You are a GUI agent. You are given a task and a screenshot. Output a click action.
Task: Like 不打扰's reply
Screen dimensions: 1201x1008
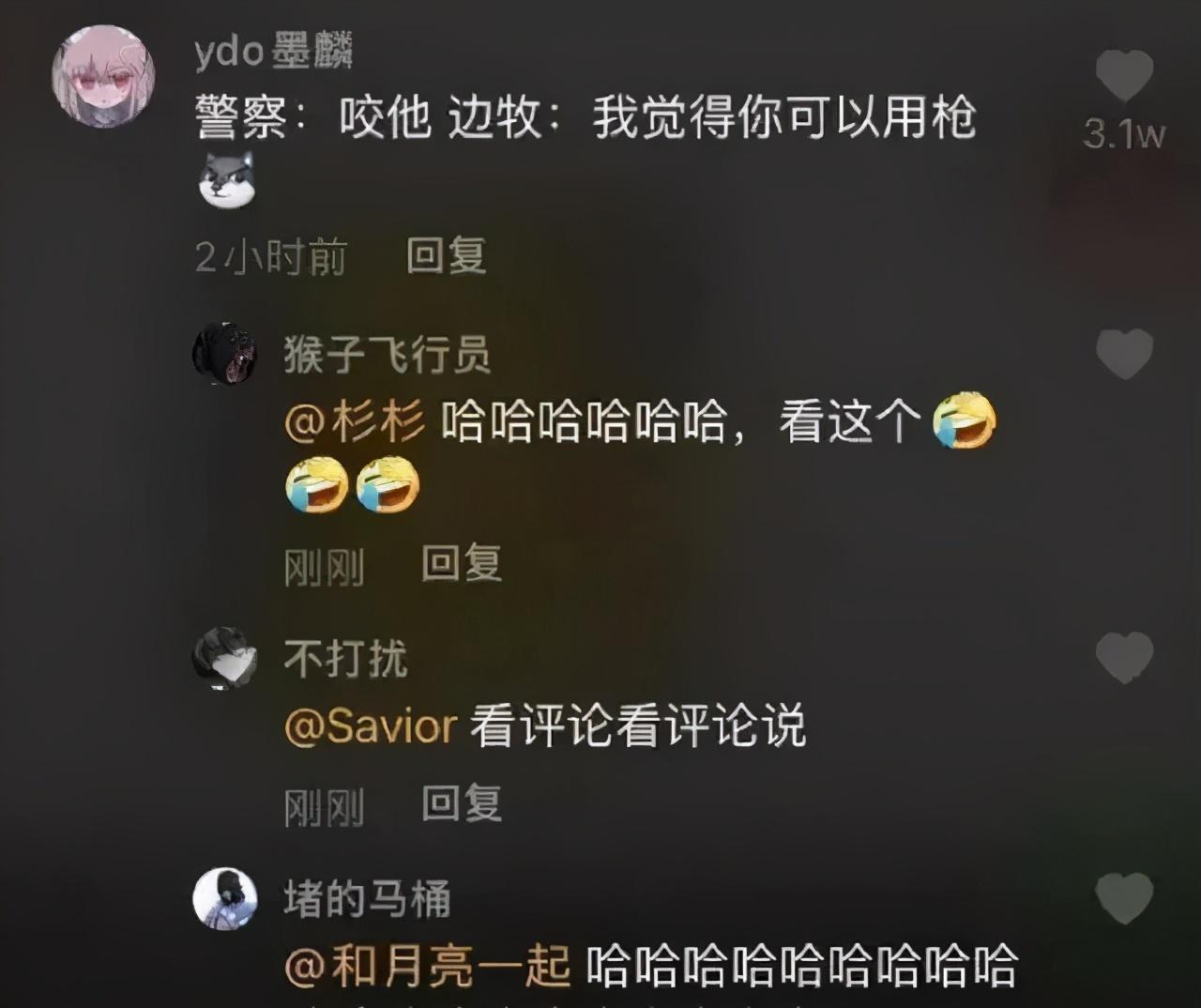(1124, 657)
